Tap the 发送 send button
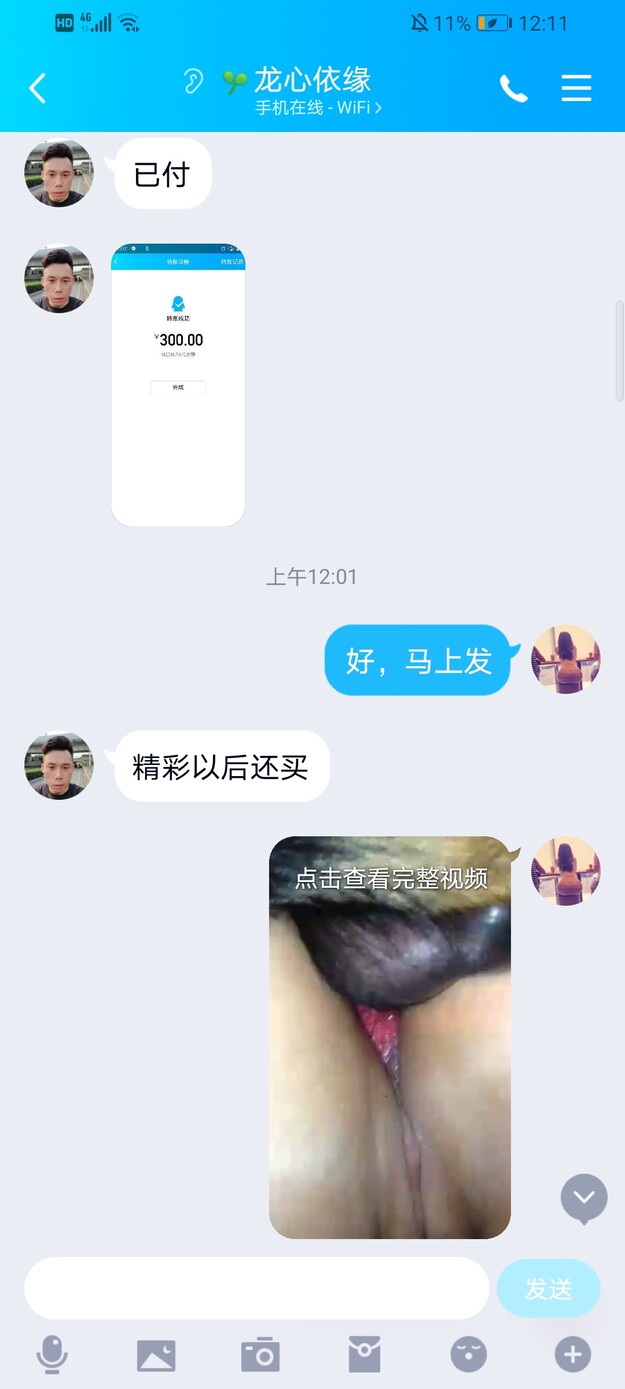625x1389 pixels. click(548, 1289)
